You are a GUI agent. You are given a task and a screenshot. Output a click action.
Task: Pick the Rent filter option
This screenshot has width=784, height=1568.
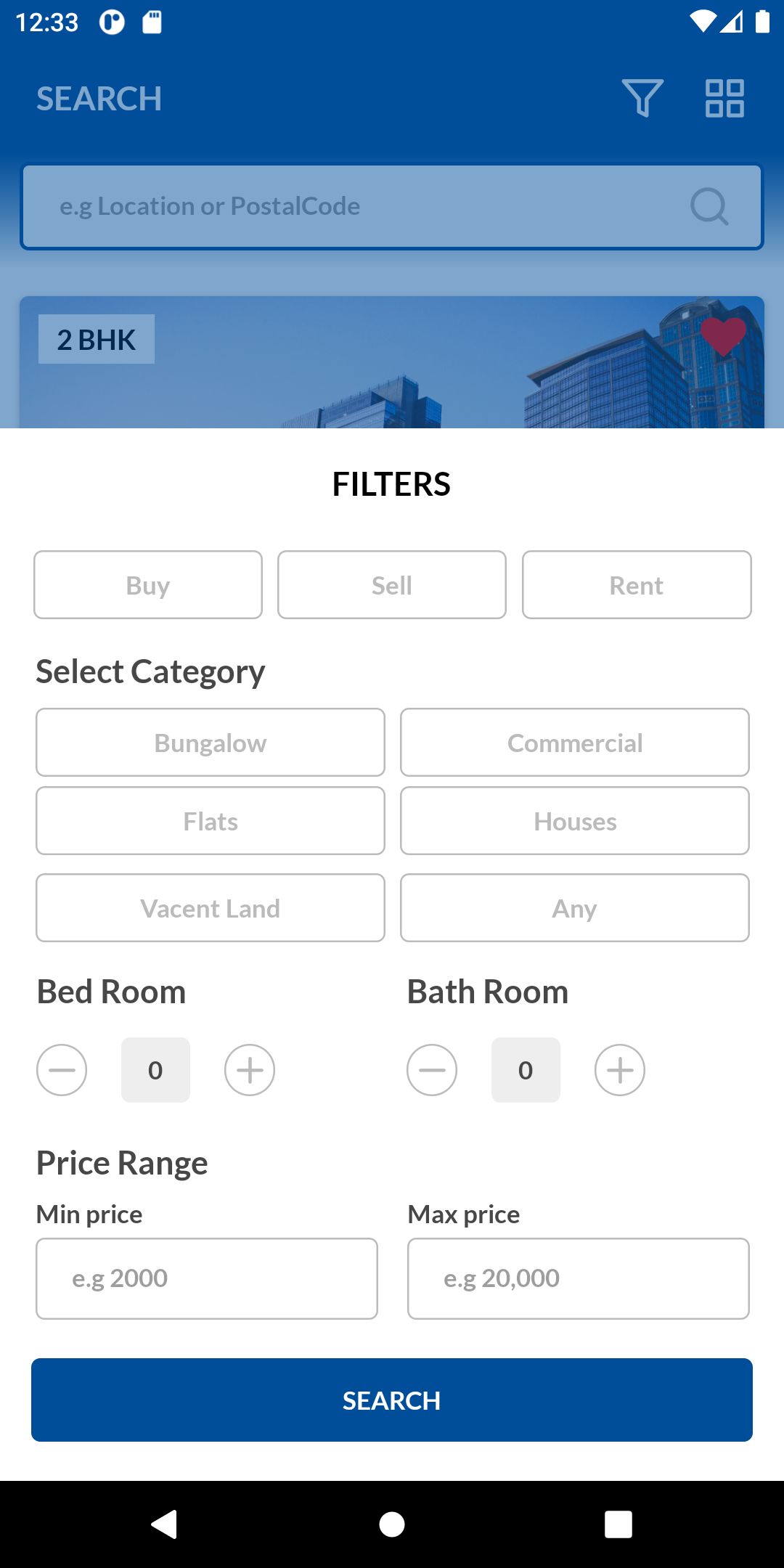(x=637, y=585)
